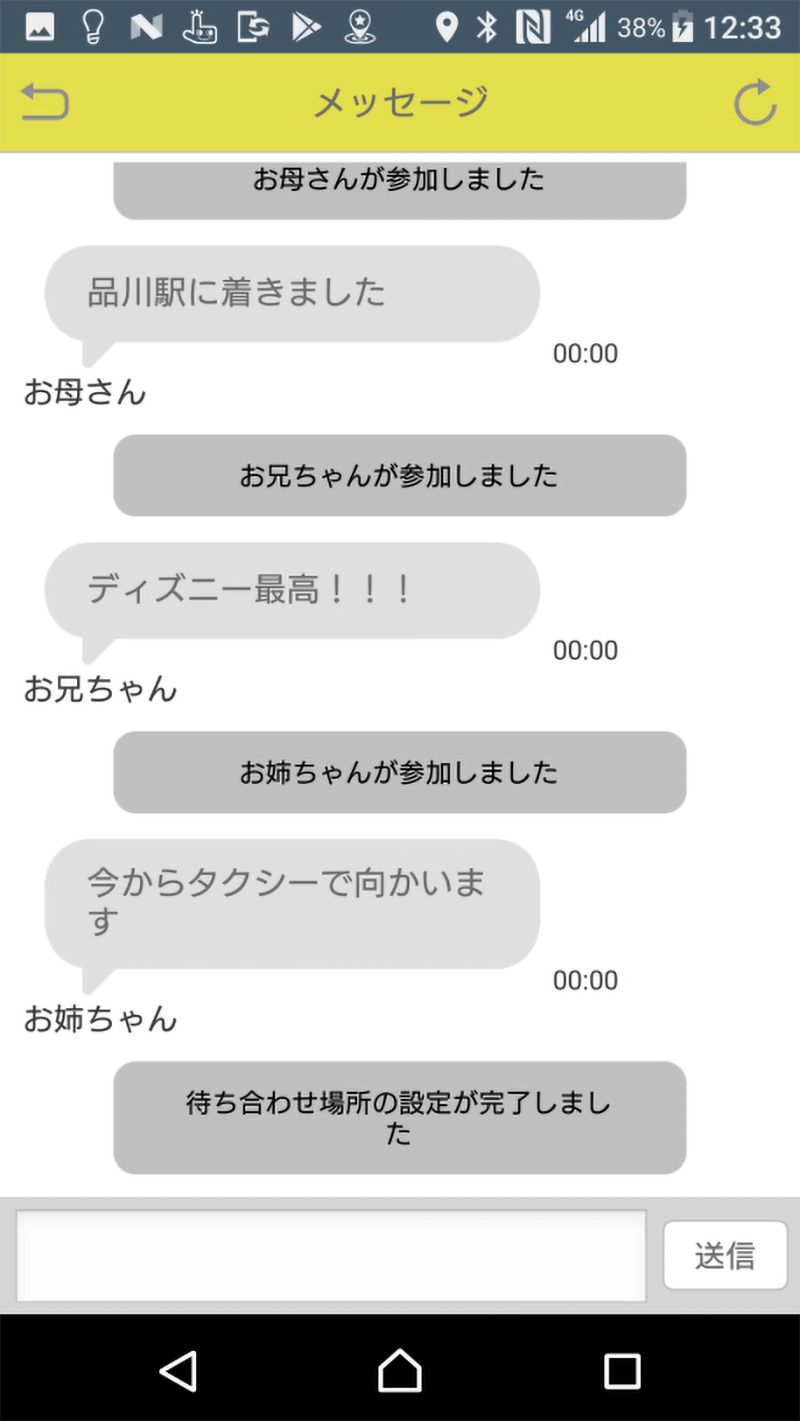Tap the system back button
The width and height of the screenshot is (800, 1421).
coord(178,1371)
